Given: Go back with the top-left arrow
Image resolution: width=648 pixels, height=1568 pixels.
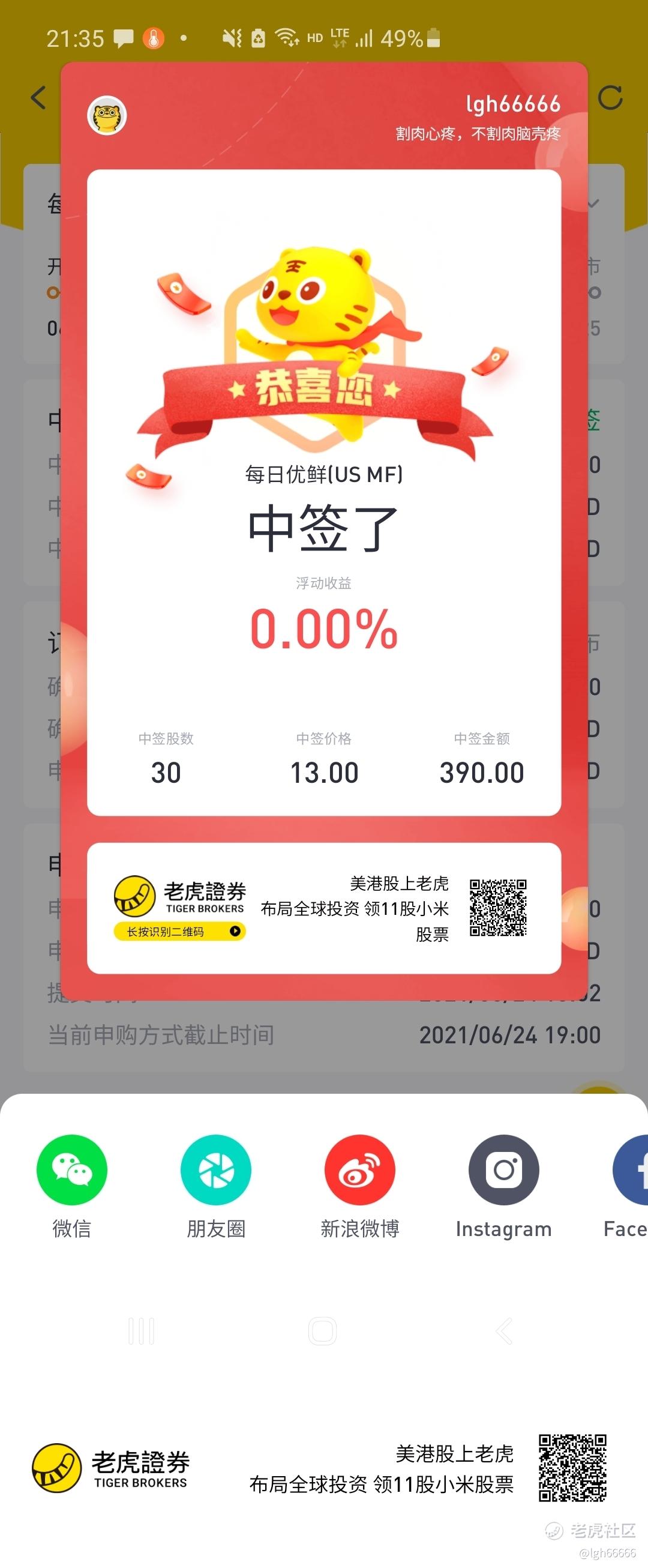Looking at the screenshot, I should (x=38, y=97).
